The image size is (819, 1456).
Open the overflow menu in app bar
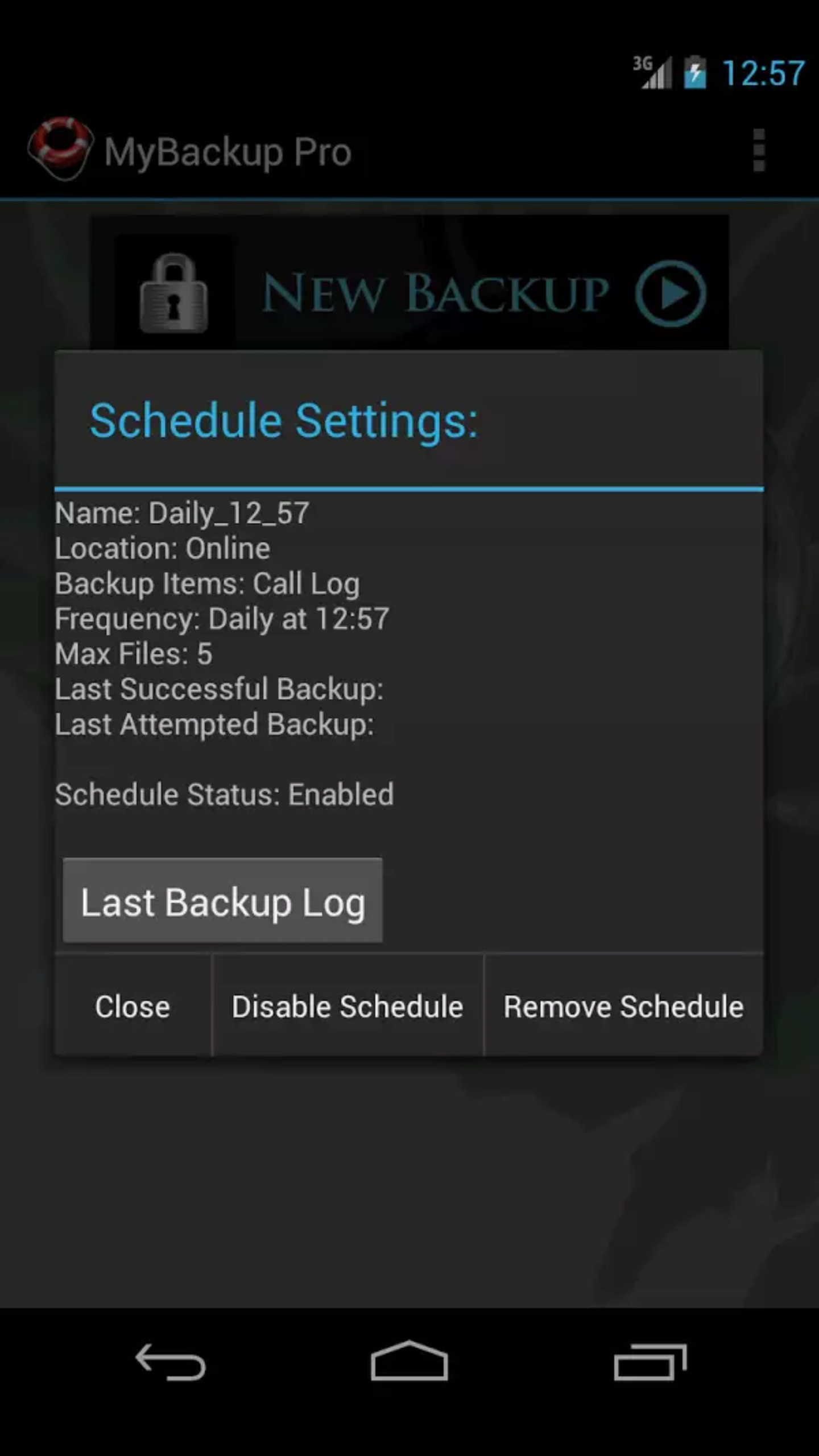pyautogui.click(x=759, y=150)
